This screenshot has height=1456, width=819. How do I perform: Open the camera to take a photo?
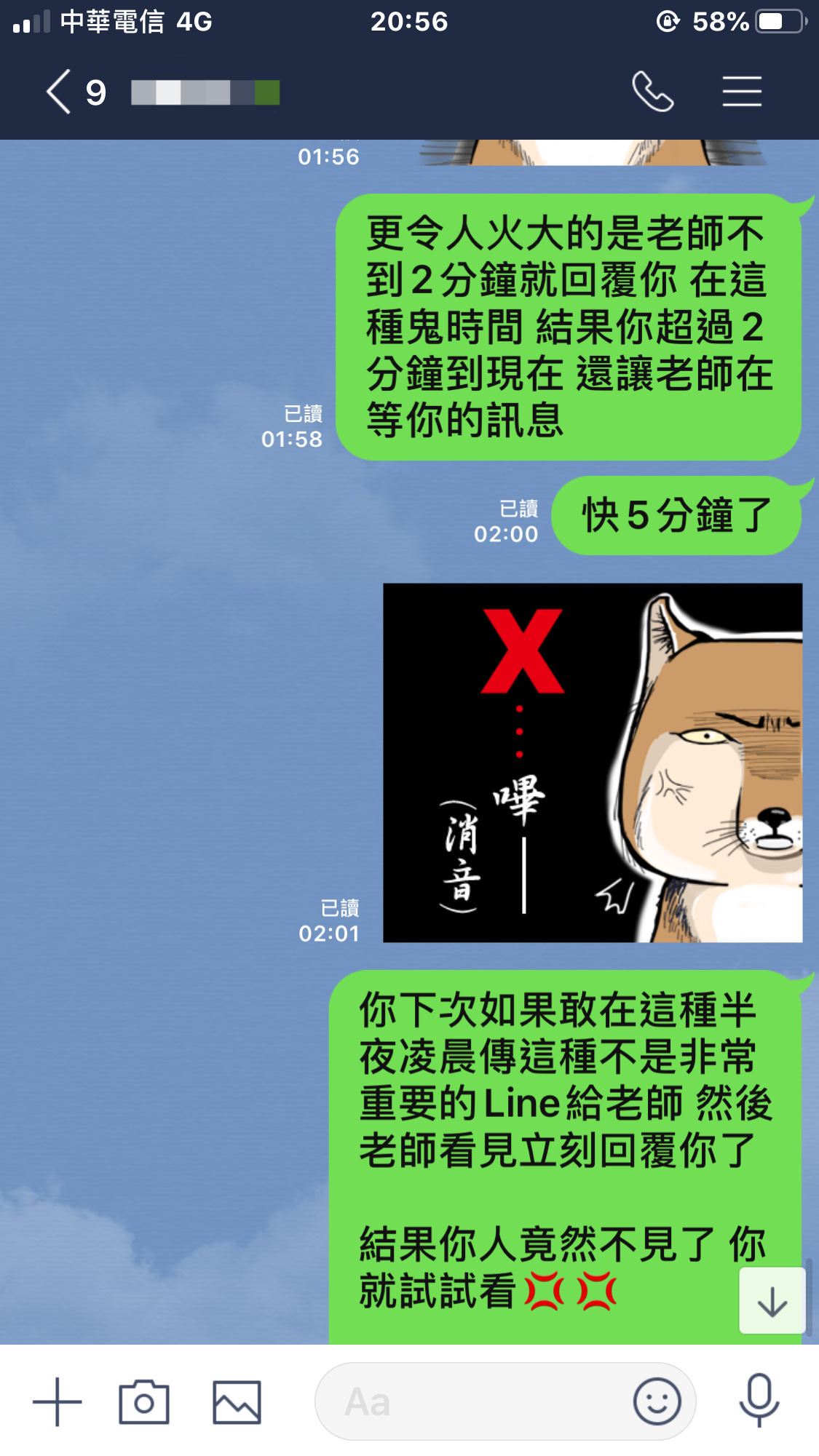point(144,1401)
